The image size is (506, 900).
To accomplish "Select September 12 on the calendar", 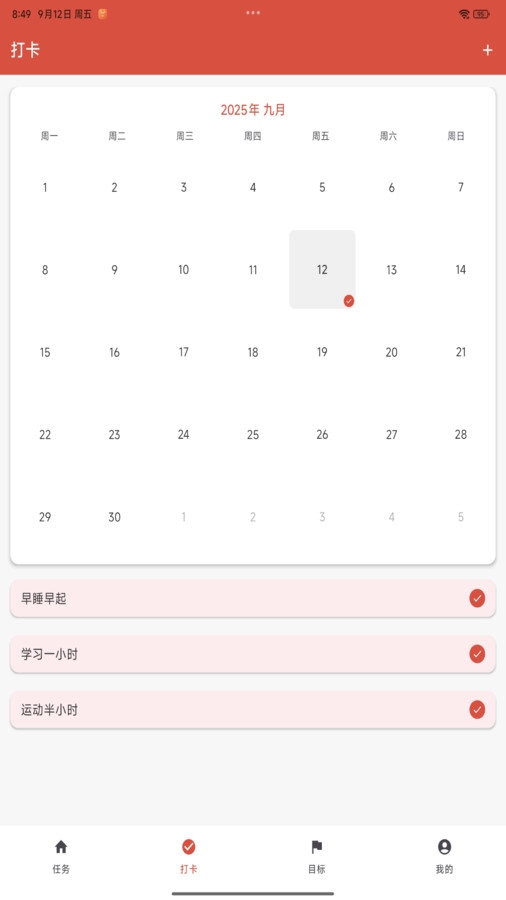I will (x=322, y=269).
